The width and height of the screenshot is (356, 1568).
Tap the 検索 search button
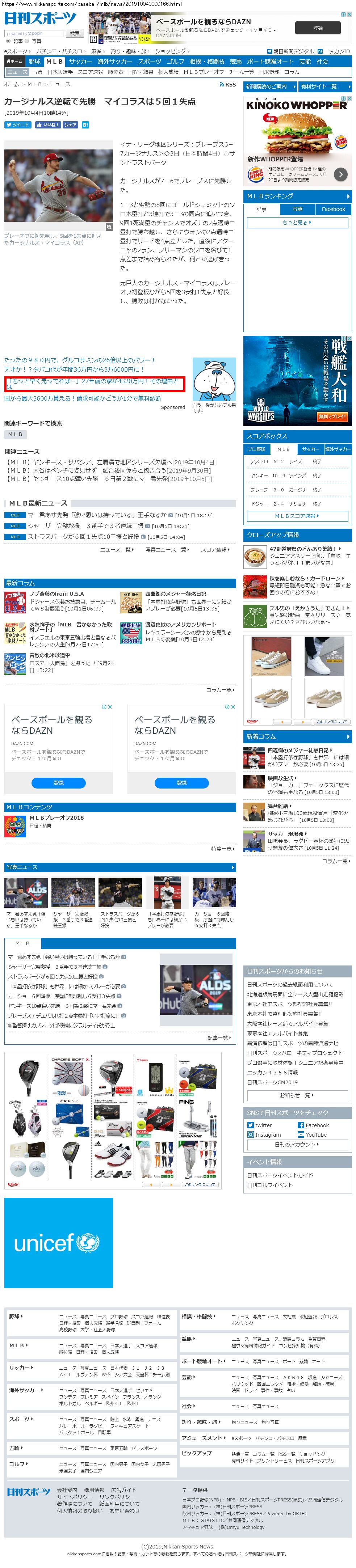pyautogui.click(x=74, y=33)
